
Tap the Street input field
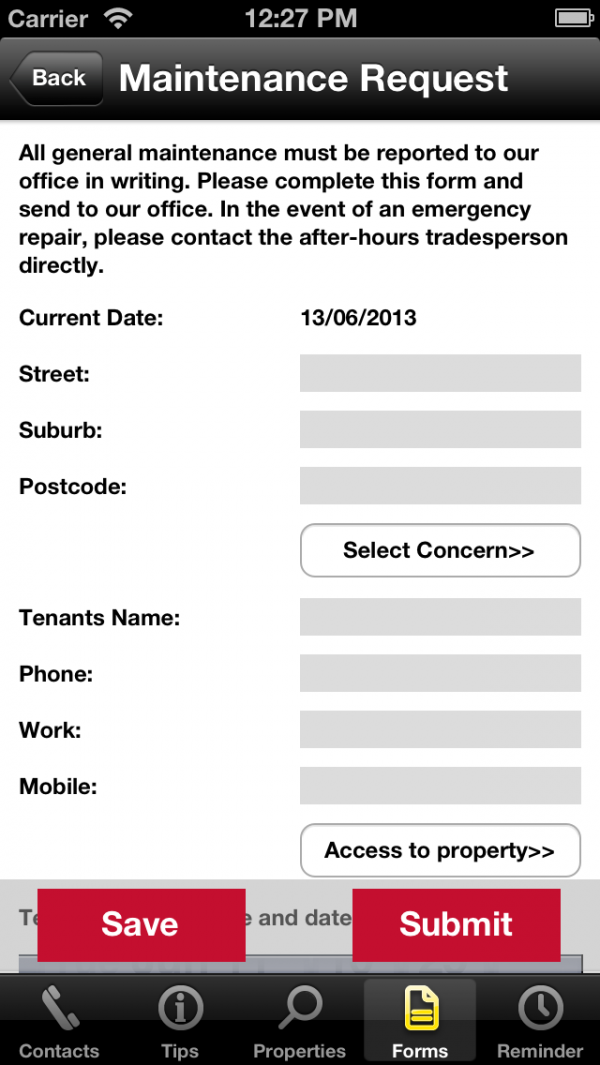(440, 373)
